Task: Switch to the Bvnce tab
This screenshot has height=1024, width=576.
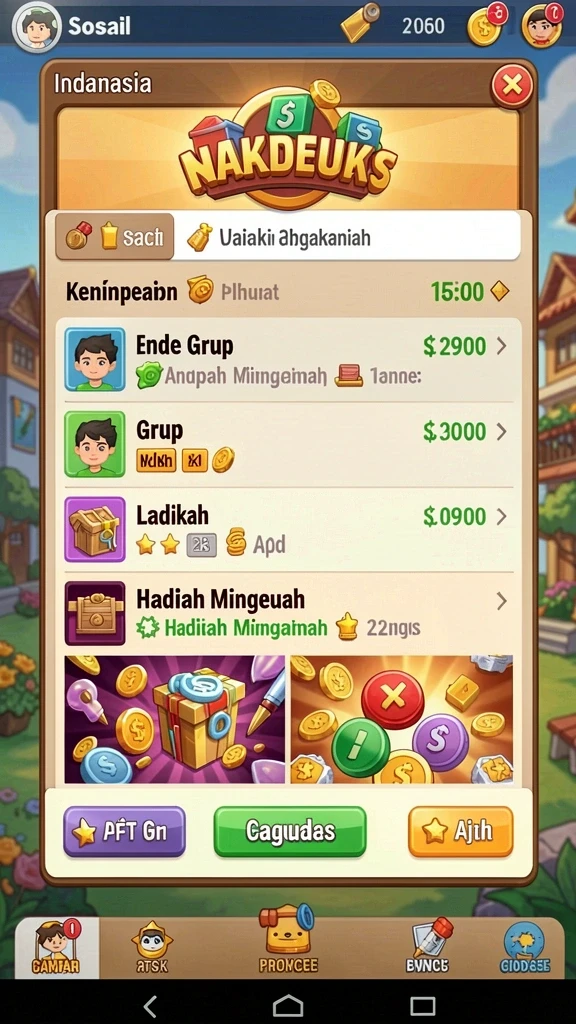Action: (427, 947)
